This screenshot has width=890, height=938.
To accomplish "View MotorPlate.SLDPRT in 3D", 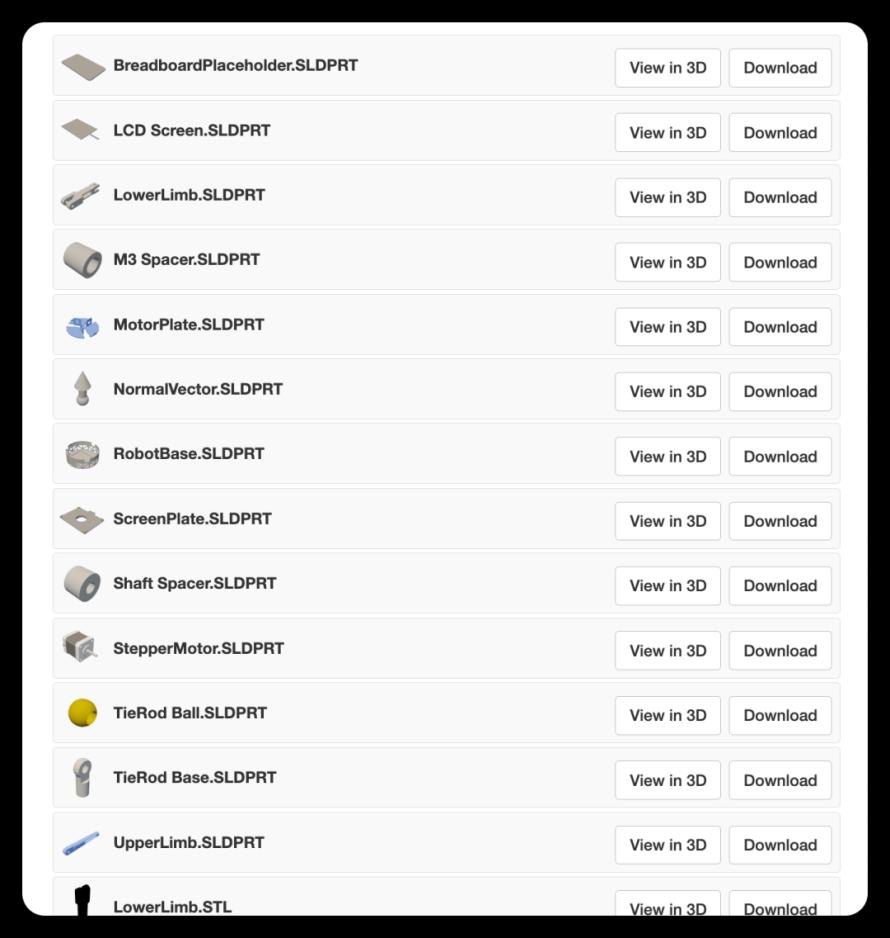I will [667, 327].
